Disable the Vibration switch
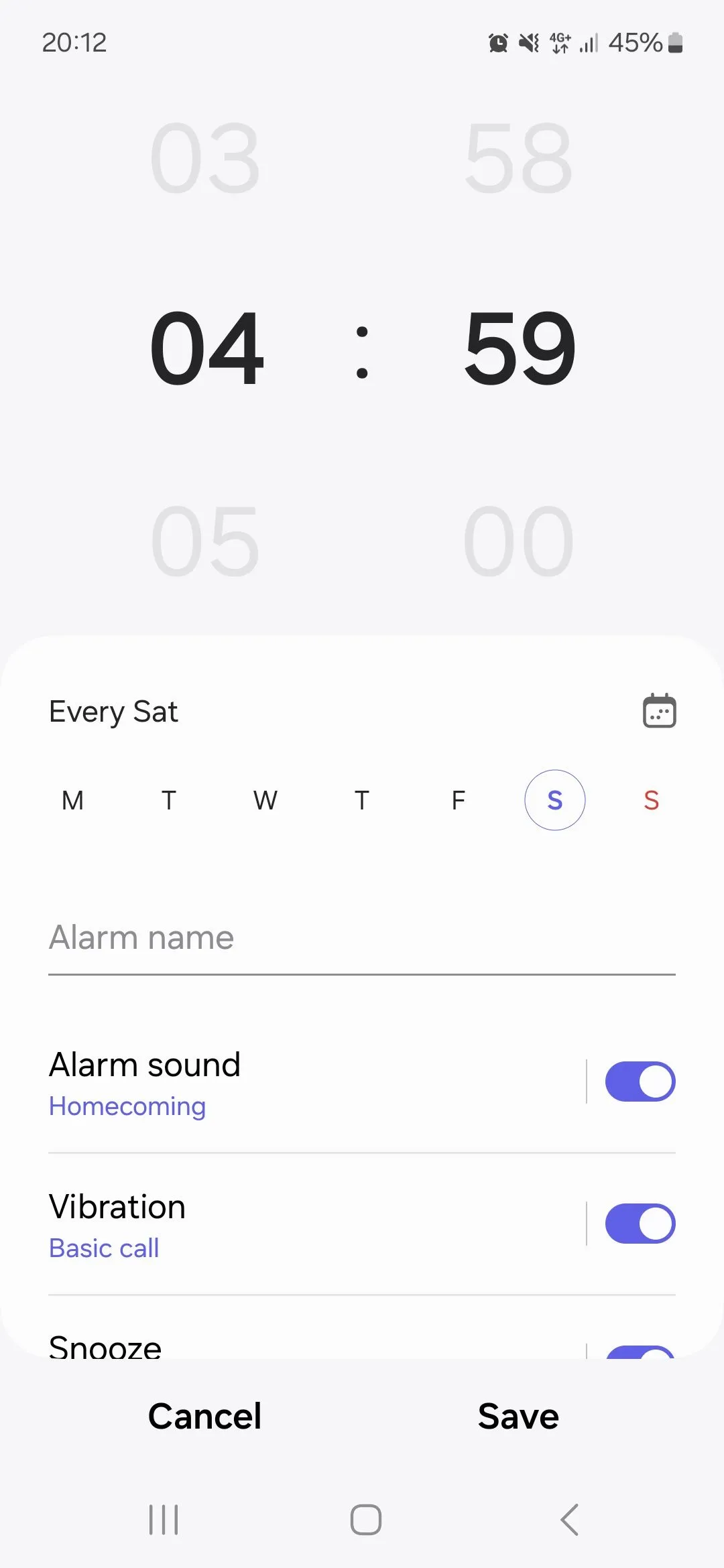The image size is (724, 1568). [640, 1224]
